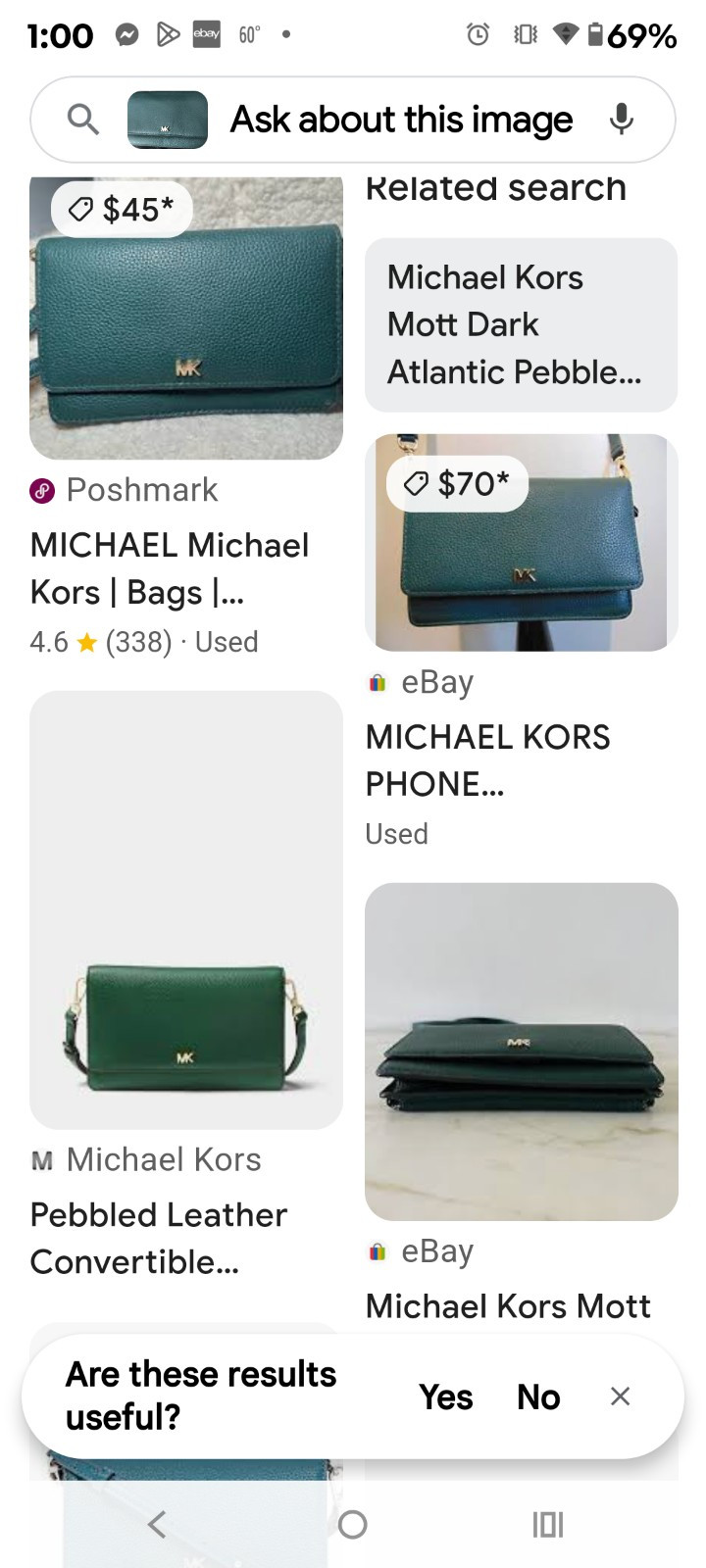This screenshot has height=1568, width=706.
Task: Activate the microphone for voice search
Action: tap(621, 119)
